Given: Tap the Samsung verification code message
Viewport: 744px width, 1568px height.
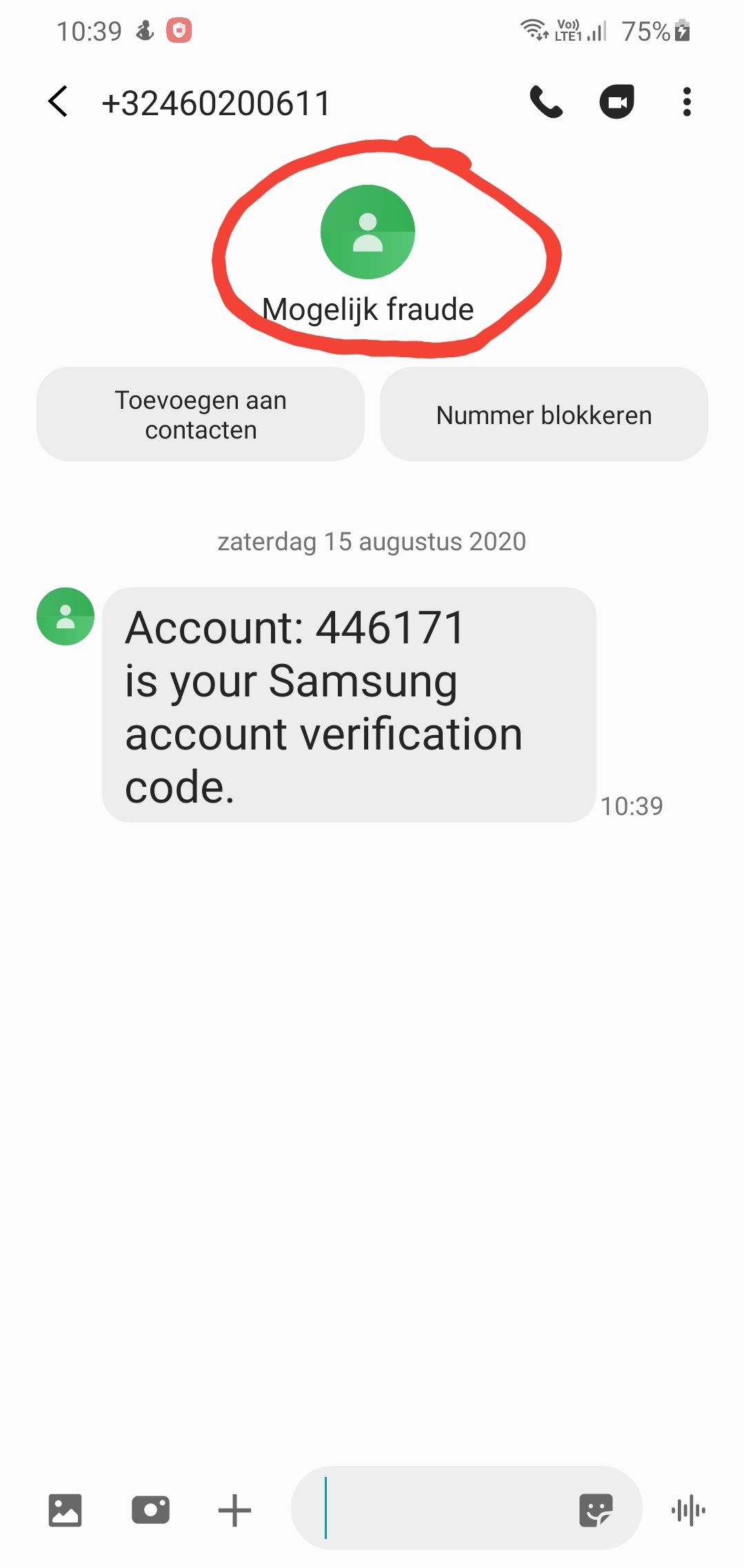Looking at the screenshot, I should pyautogui.click(x=348, y=705).
